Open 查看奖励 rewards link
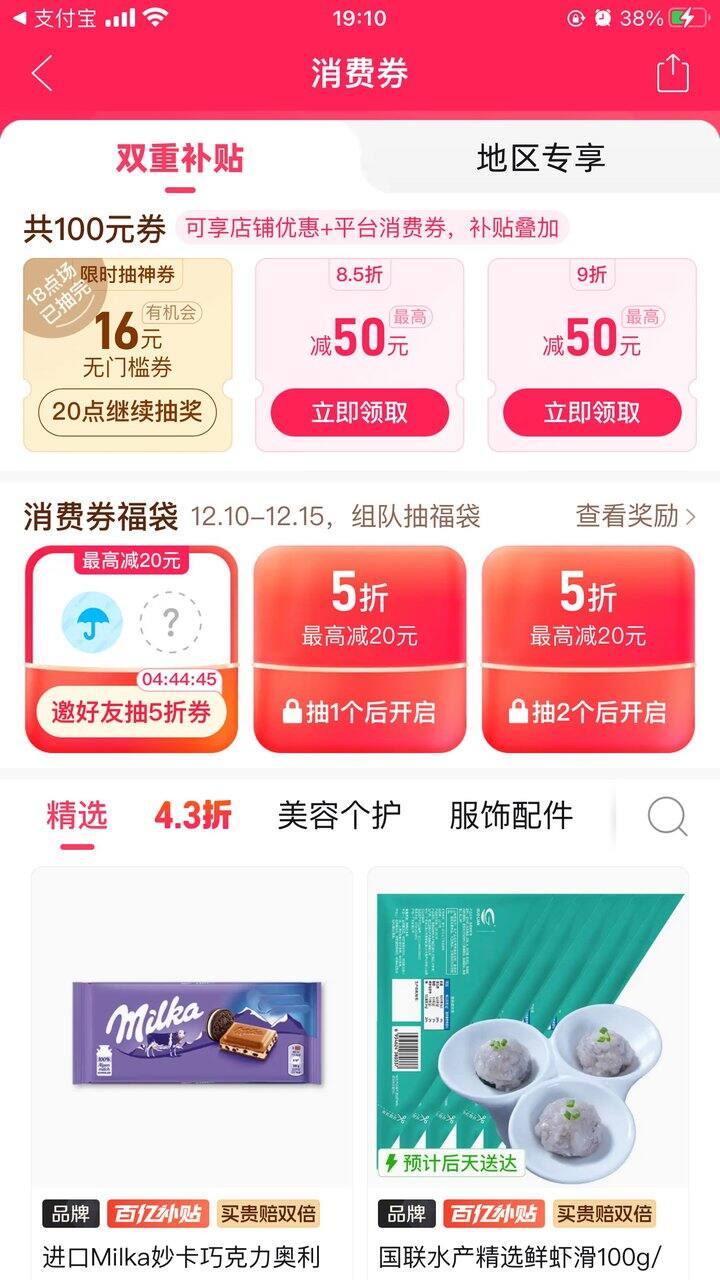 pyautogui.click(x=635, y=516)
